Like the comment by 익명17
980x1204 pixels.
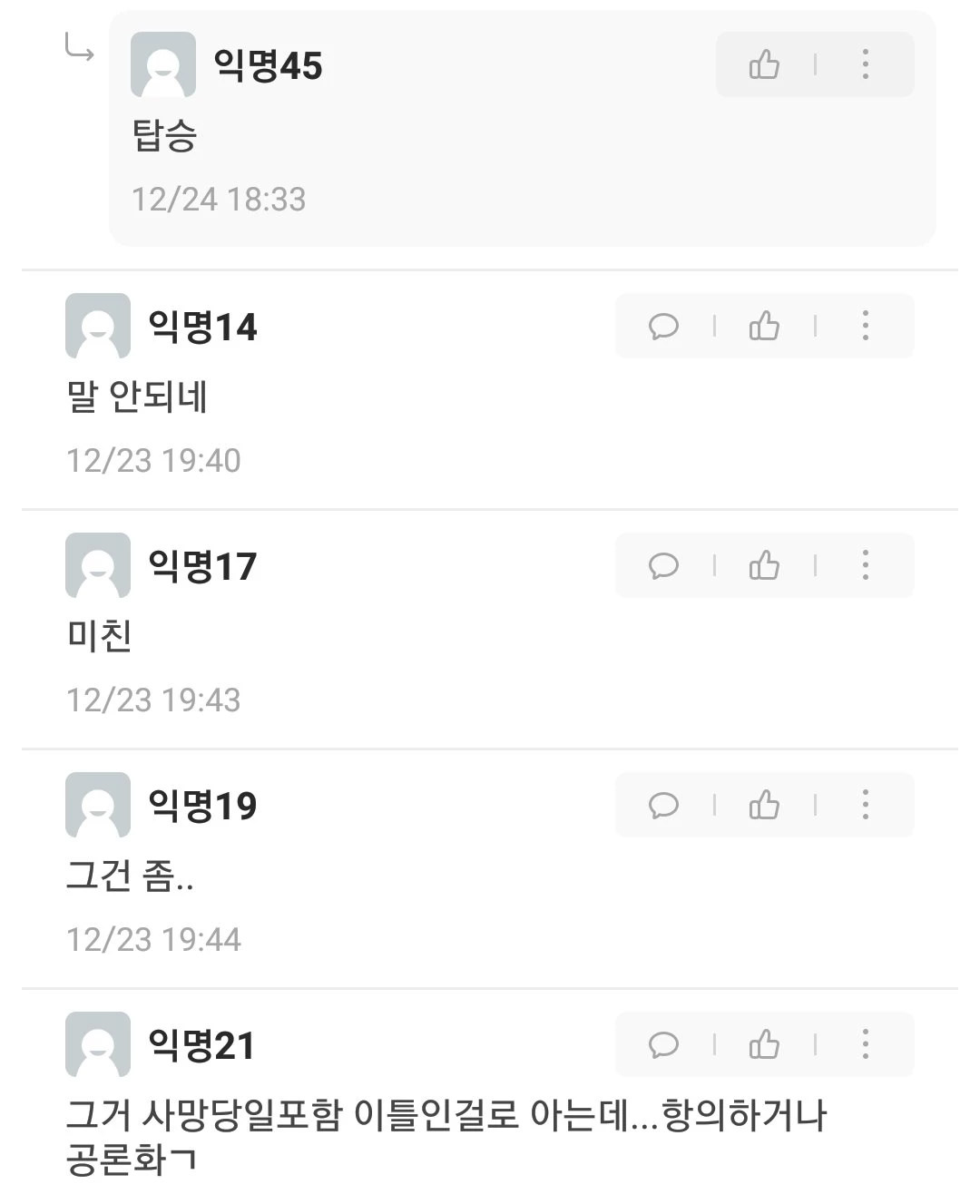pyautogui.click(x=764, y=566)
